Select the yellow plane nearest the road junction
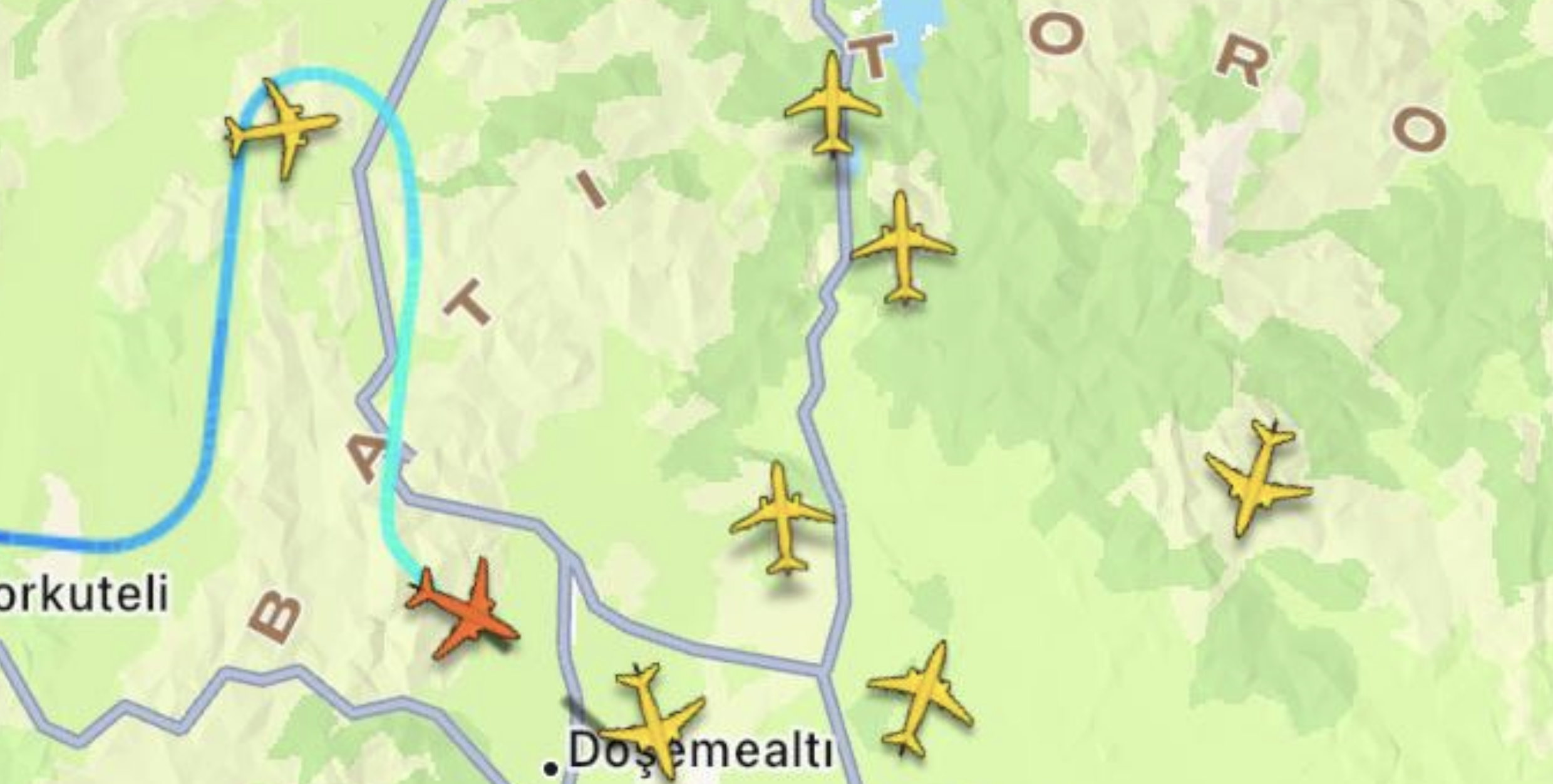Image resolution: width=1553 pixels, height=784 pixels. 921,698
